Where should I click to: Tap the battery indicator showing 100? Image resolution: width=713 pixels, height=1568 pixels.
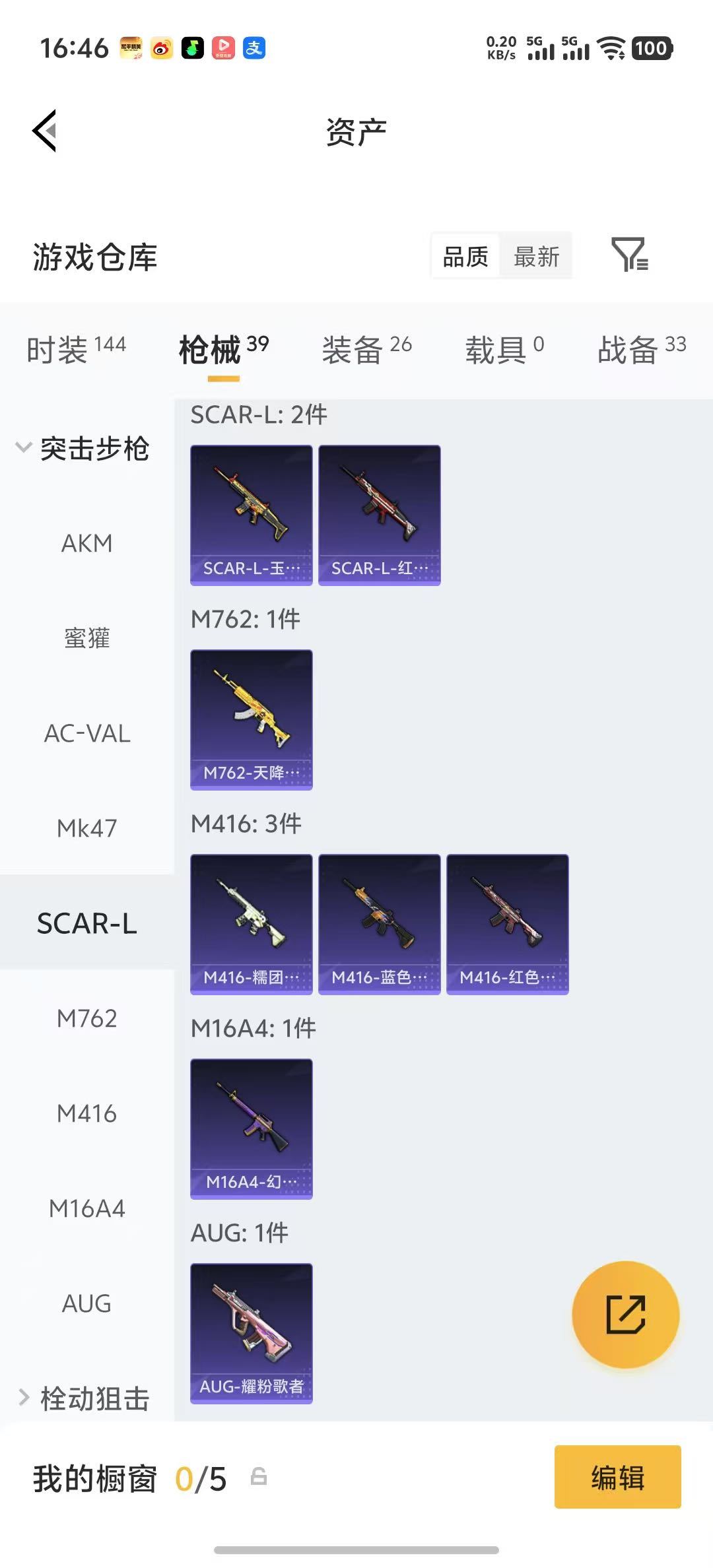pyautogui.click(x=651, y=48)
